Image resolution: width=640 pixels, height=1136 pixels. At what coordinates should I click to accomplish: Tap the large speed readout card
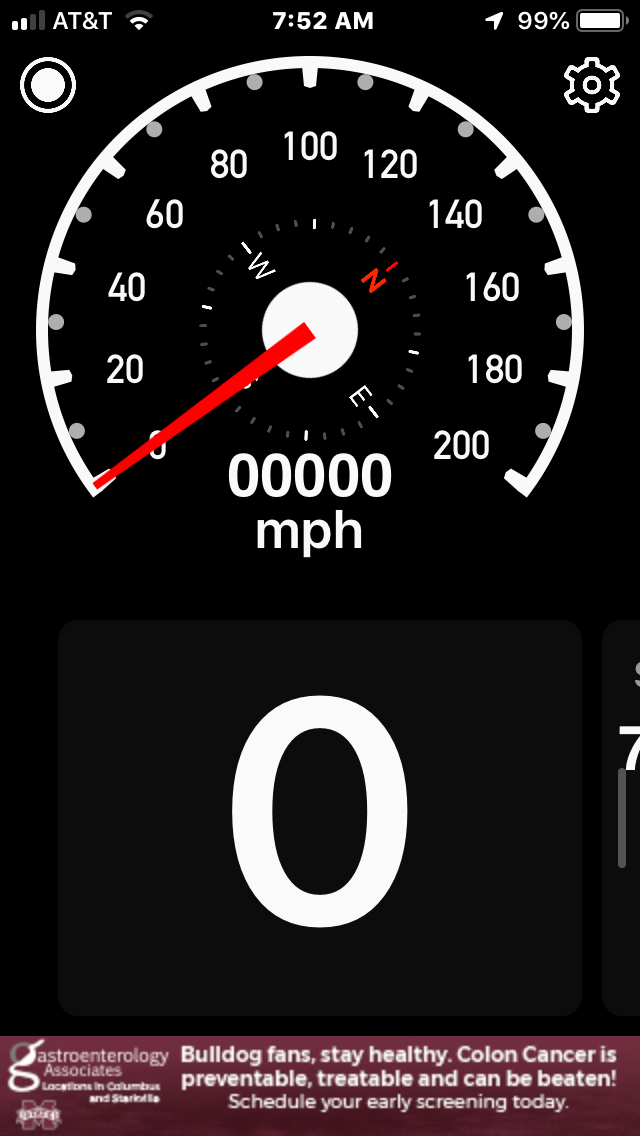[320, 817]
